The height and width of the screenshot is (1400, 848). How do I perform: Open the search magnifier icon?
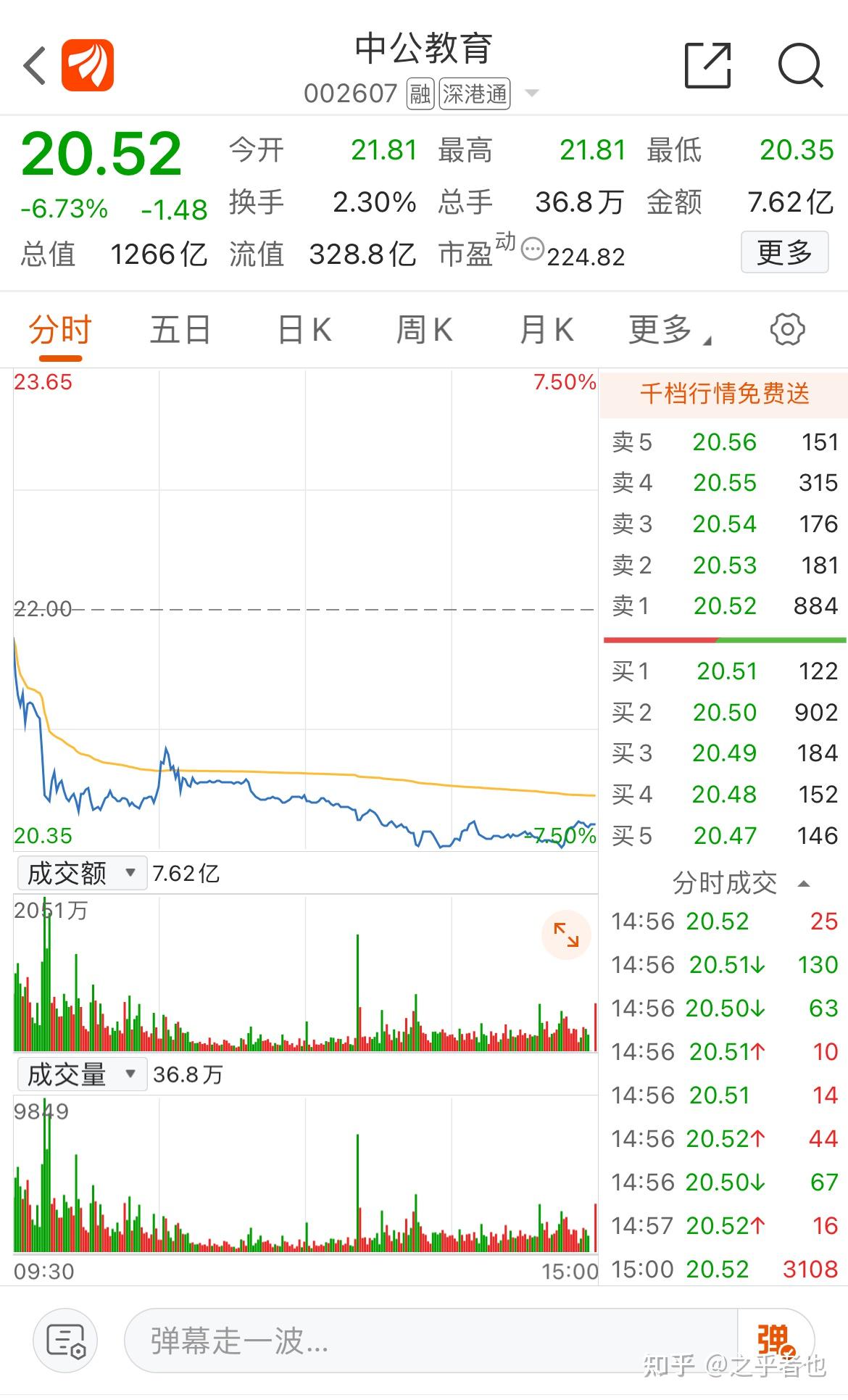click(x=800, y=65)
